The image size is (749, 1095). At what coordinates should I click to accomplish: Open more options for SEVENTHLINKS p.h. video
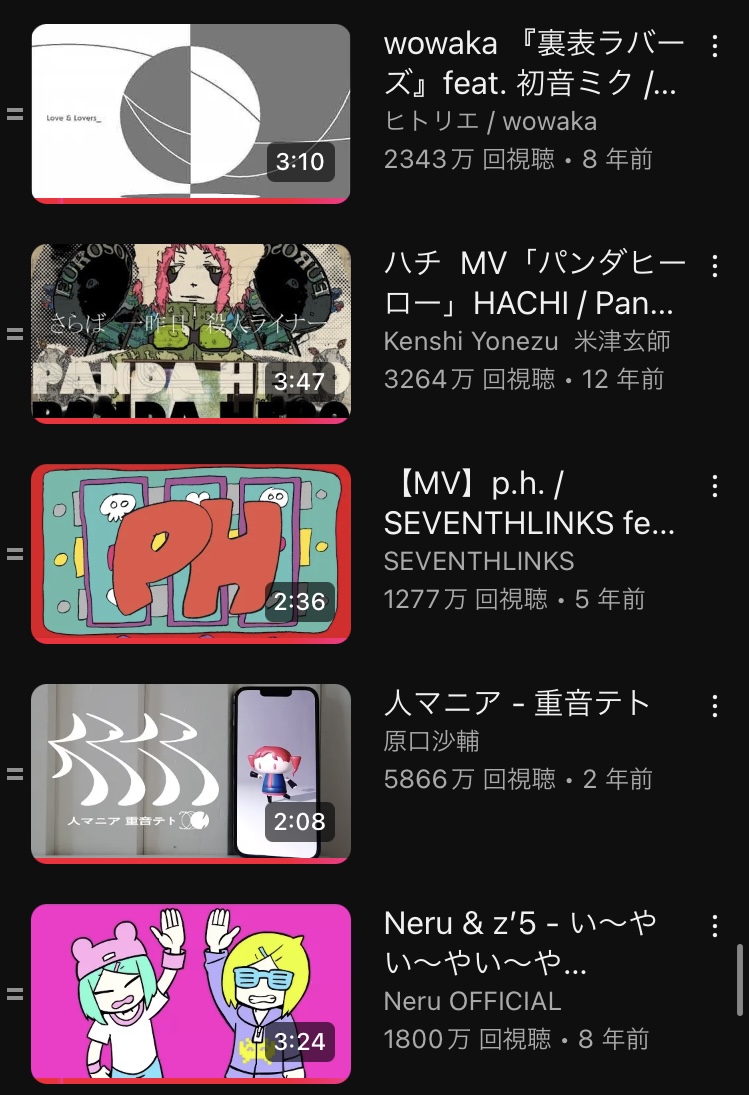[x=714, y=486]
